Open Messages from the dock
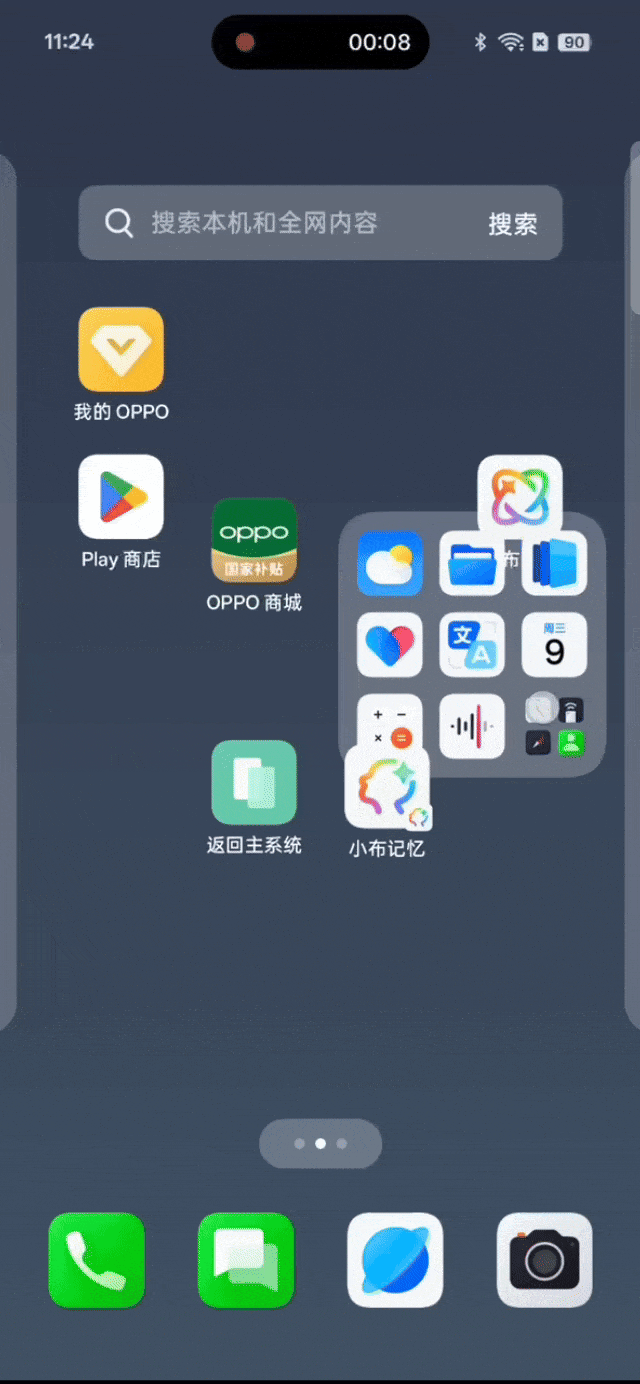The height and width of the screenshot is (1384, 640). tap(246, 1260)
